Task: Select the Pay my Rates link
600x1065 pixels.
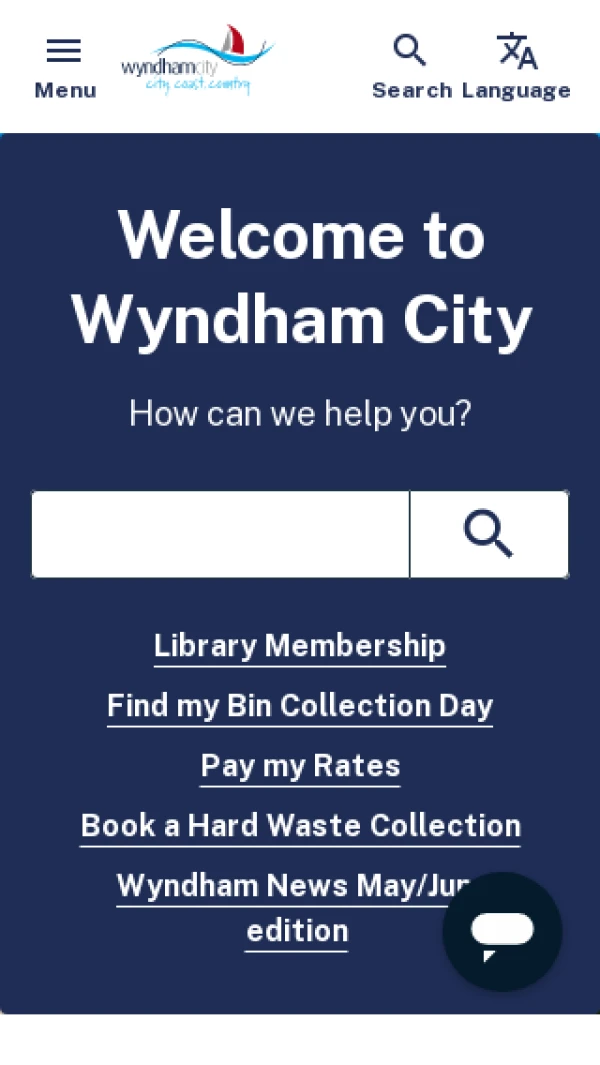Action: [x=300, y=766]
